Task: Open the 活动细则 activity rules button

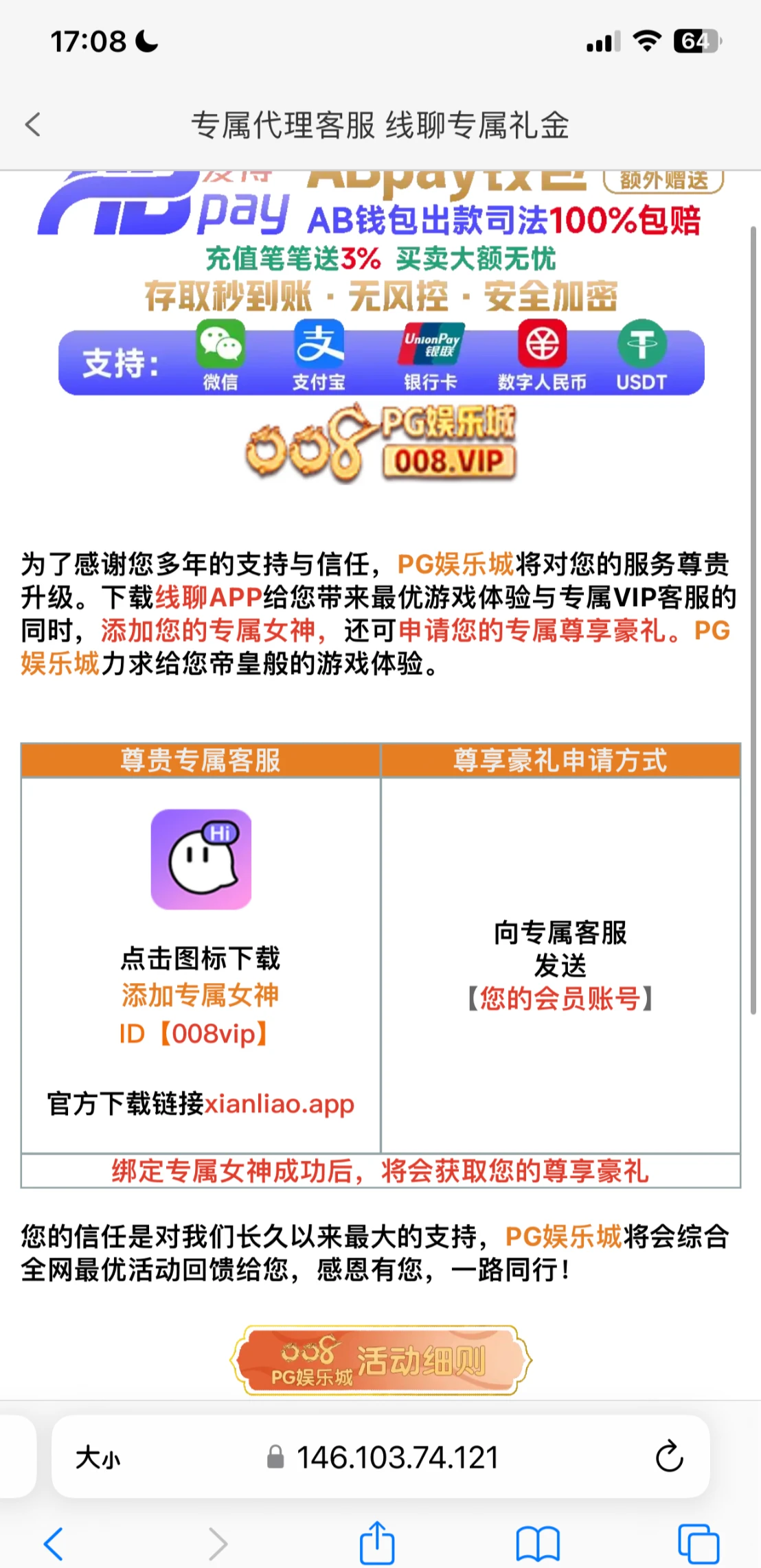Action: tap(380, 1360)
